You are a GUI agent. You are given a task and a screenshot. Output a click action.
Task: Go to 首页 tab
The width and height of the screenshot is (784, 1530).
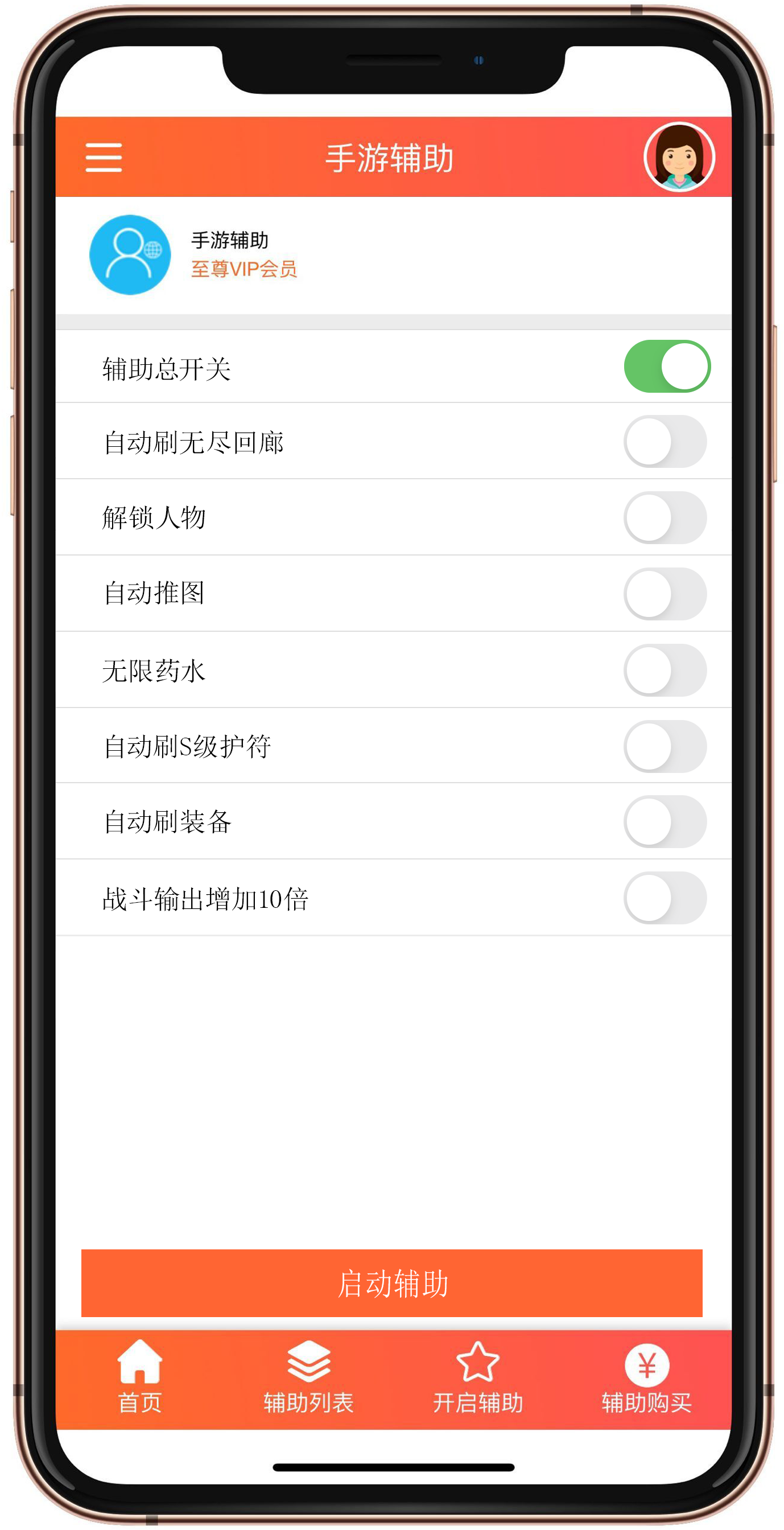click(x=139, y=1377)
